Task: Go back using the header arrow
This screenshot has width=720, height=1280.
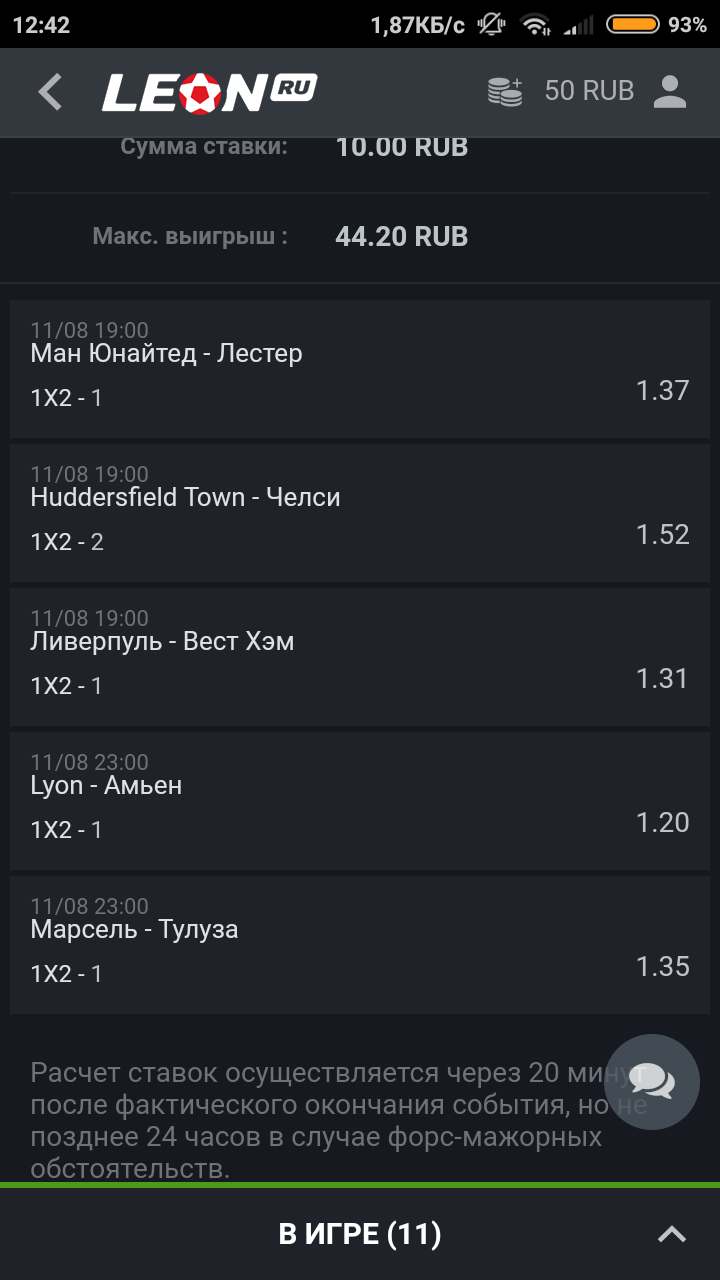Action: coord(50,92)
